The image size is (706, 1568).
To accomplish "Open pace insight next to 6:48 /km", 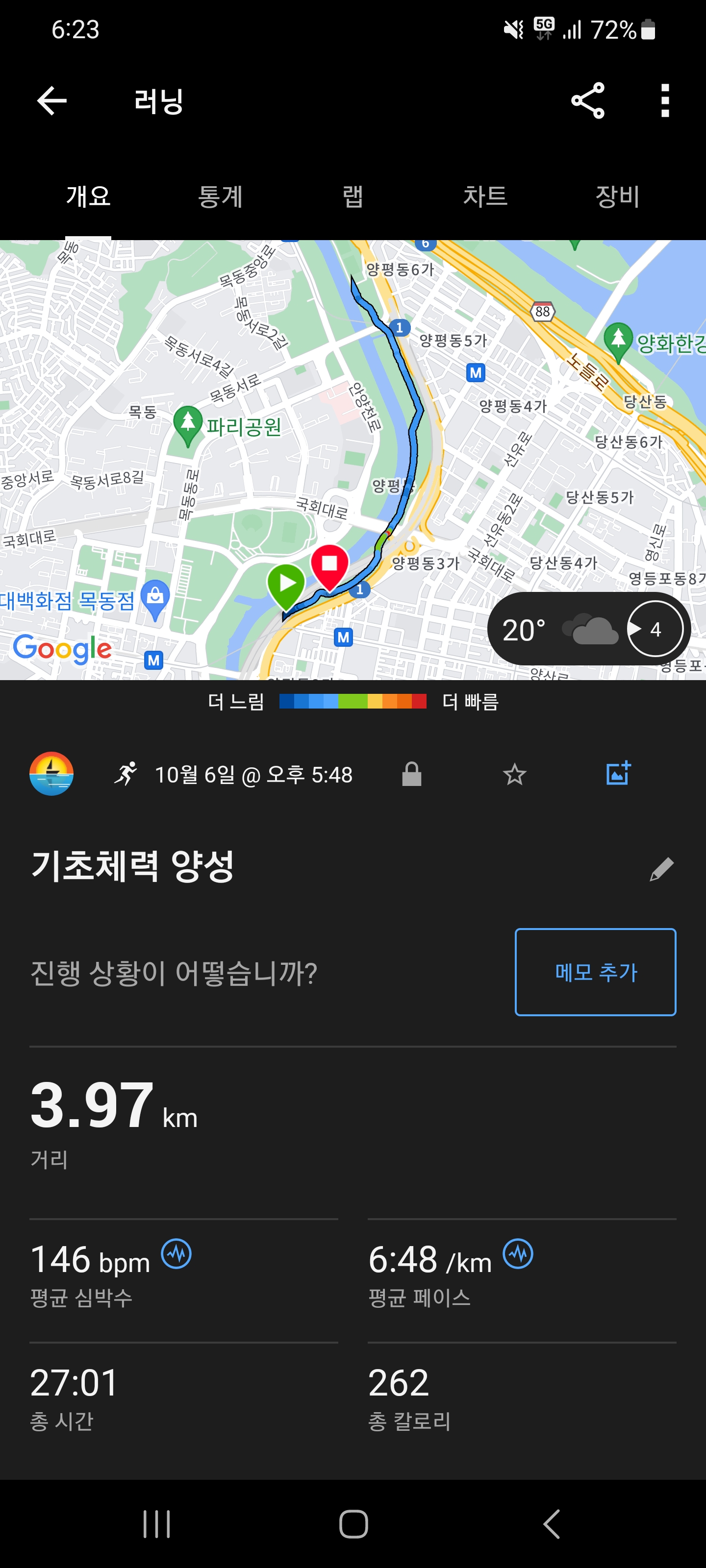I will pyautogui.click(x=518, y=1254).
